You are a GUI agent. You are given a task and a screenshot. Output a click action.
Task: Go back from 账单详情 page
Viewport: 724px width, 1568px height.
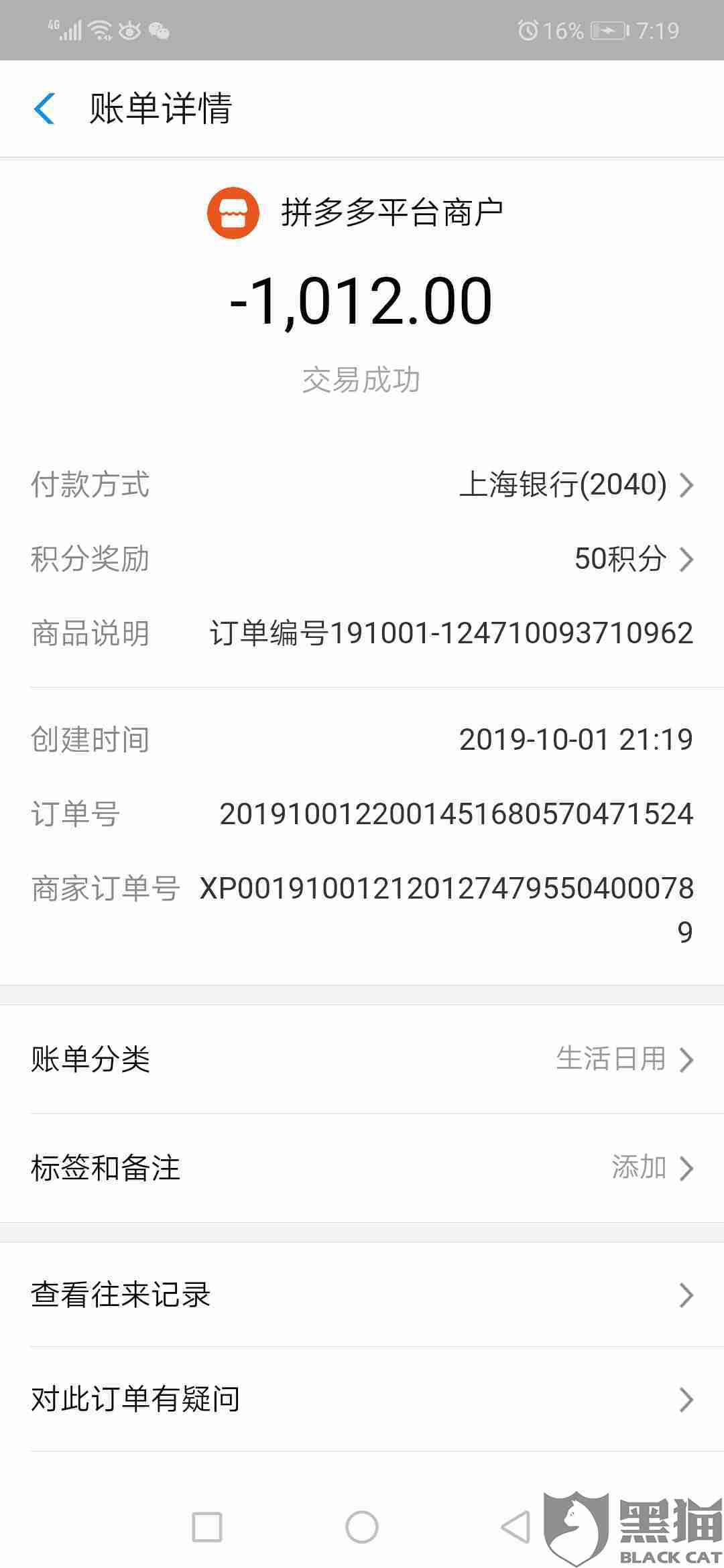tap(44, 109)
